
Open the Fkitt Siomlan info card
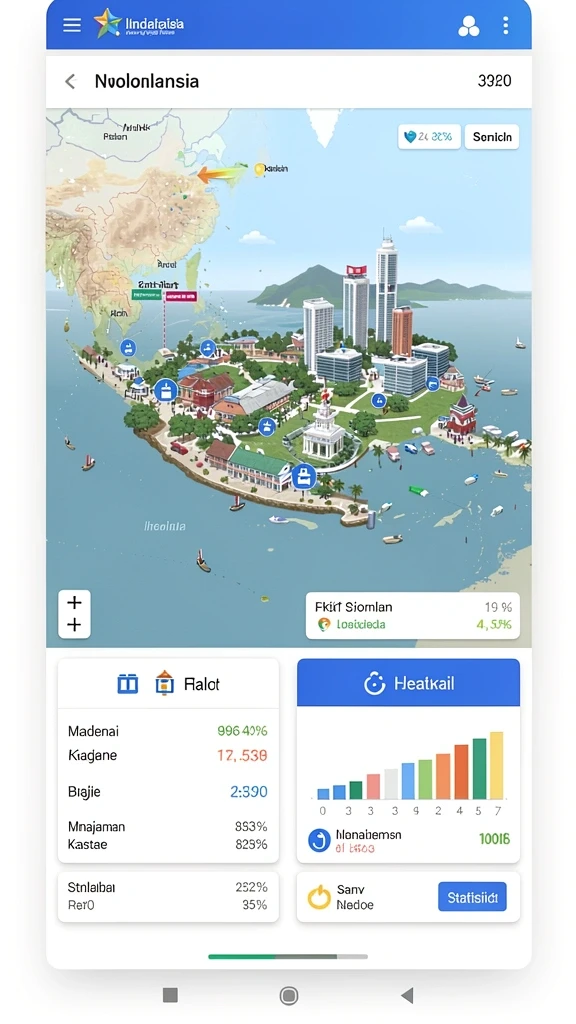pos(413,615)
